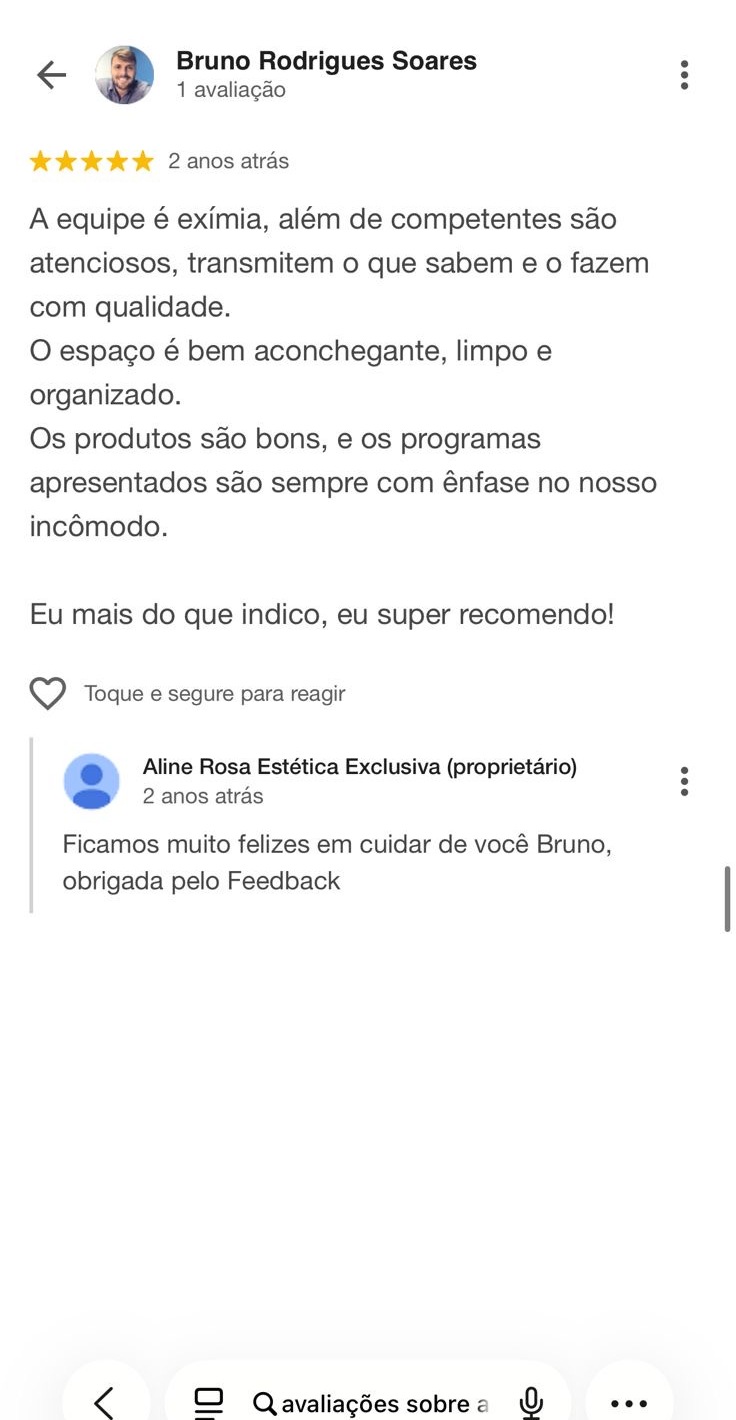Open Aline Rosa Estética Exclusiva profile

click(x=360, y=766)
